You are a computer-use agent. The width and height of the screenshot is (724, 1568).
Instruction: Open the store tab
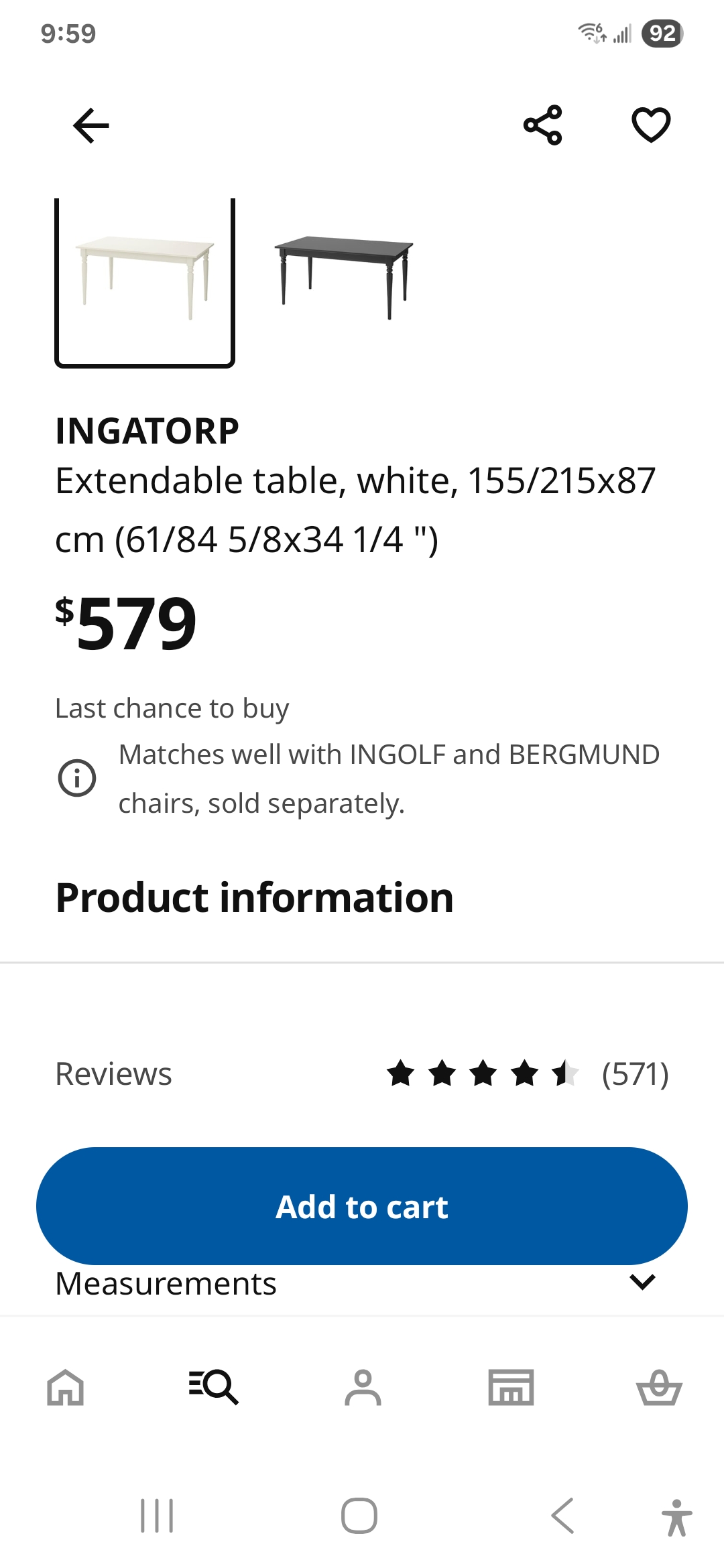pos(511,1386)
